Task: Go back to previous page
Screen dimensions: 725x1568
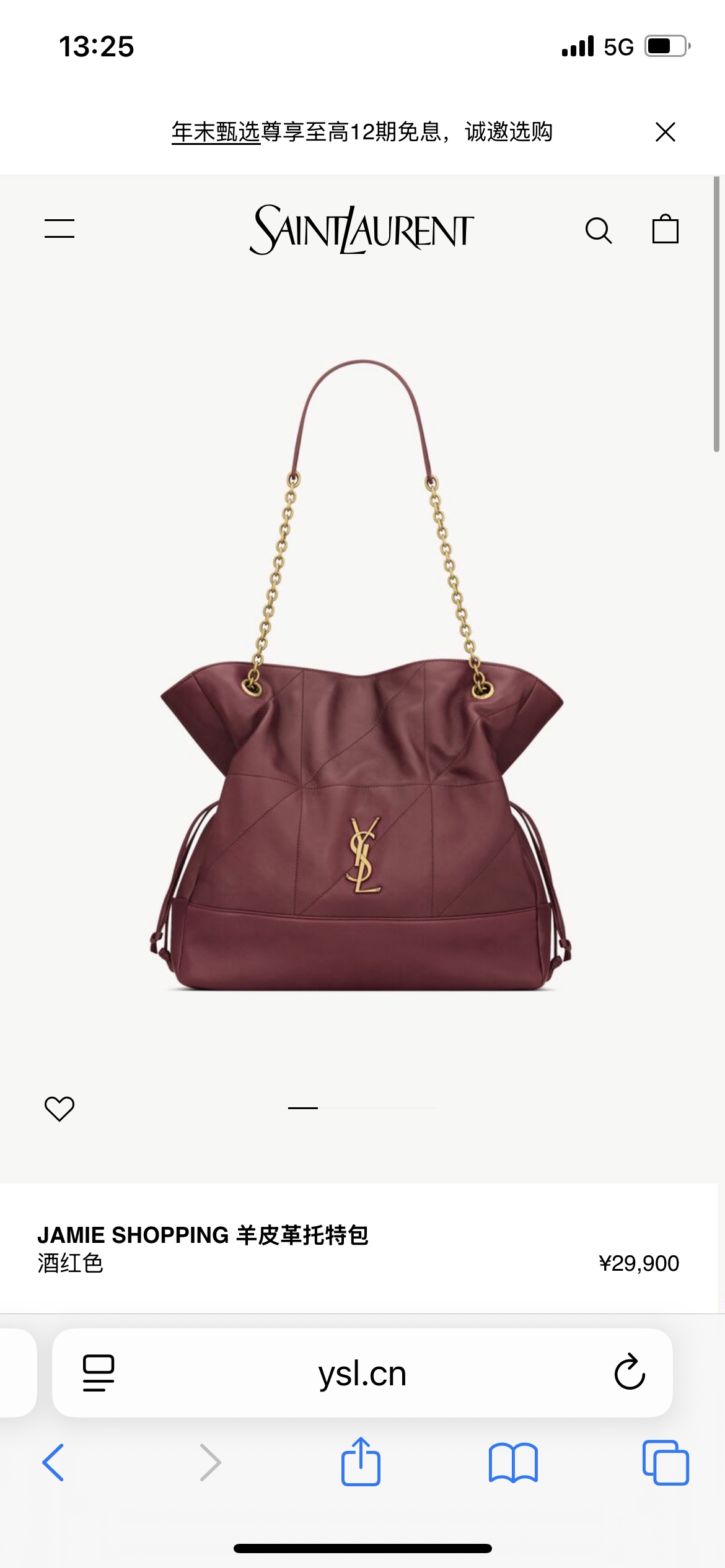Action: (53, 1463)
